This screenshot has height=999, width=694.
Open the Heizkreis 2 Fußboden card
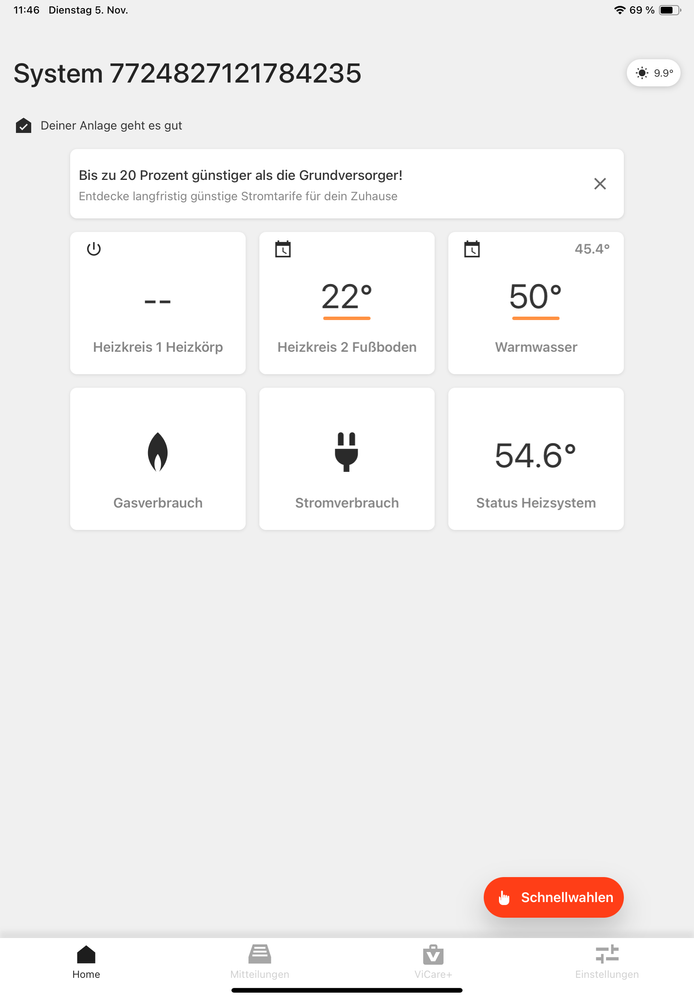point(347,303)
